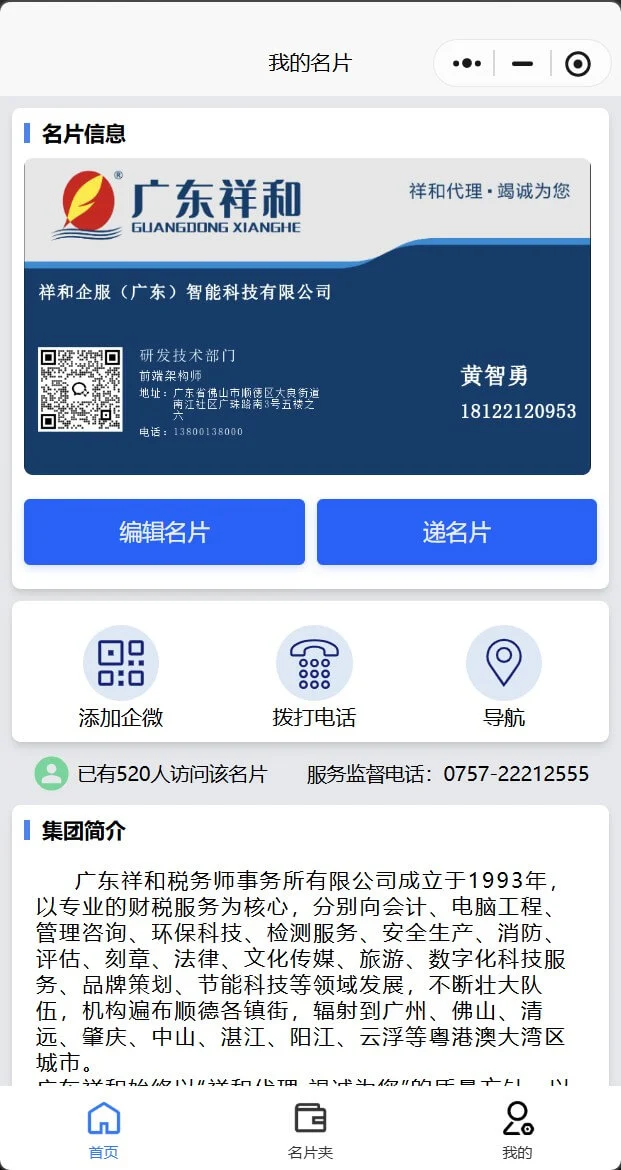Minimize the mini program
The width and height of the screenshot is (621, 1170).
522,64
